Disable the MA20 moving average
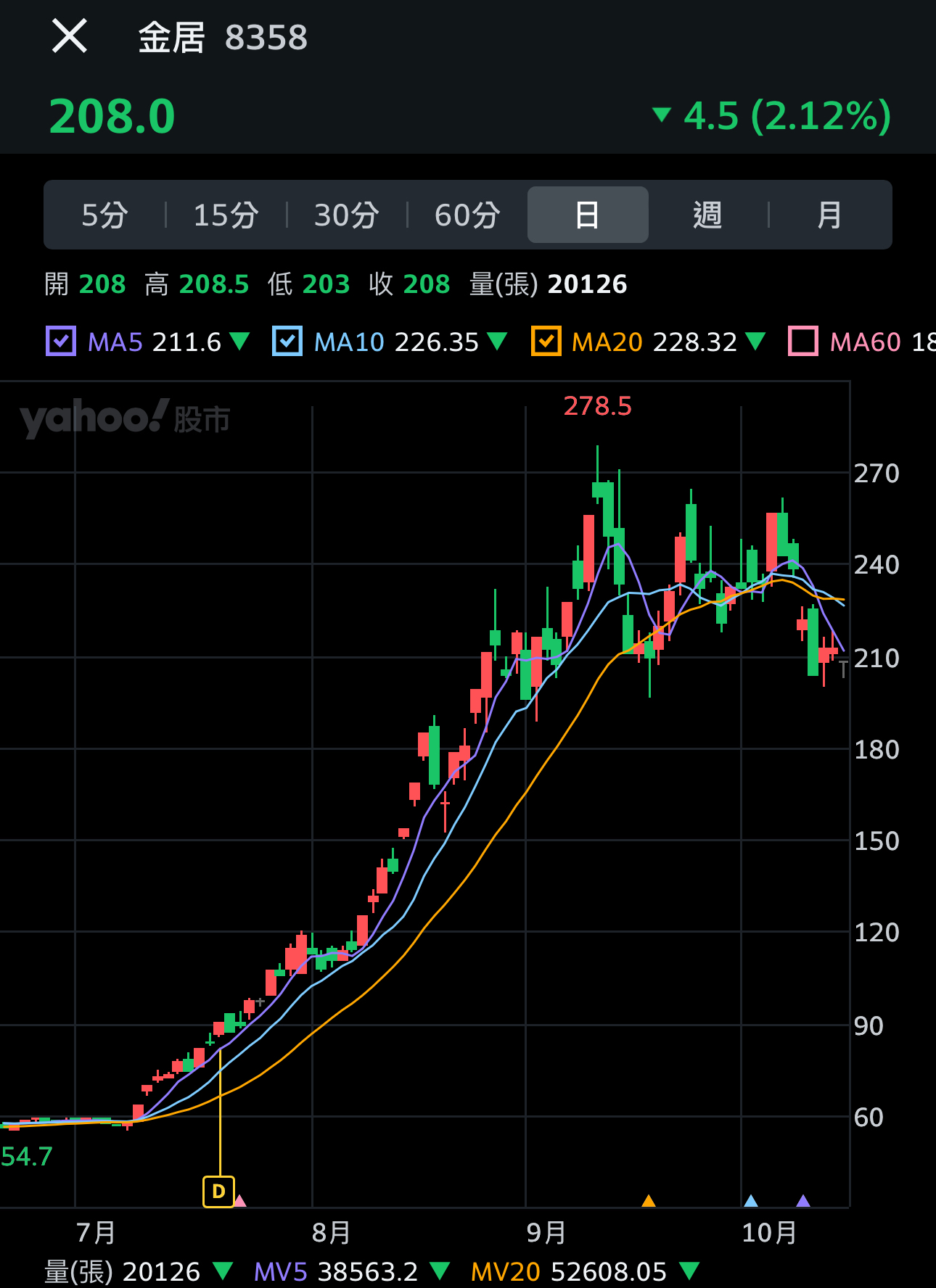 tap(546, 342)
